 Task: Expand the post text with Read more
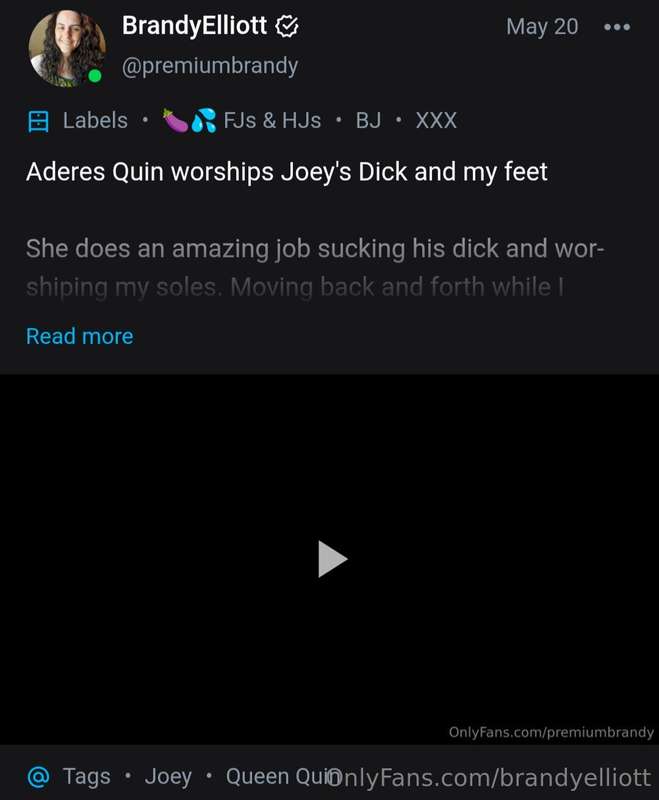click(x=79, y=336)
